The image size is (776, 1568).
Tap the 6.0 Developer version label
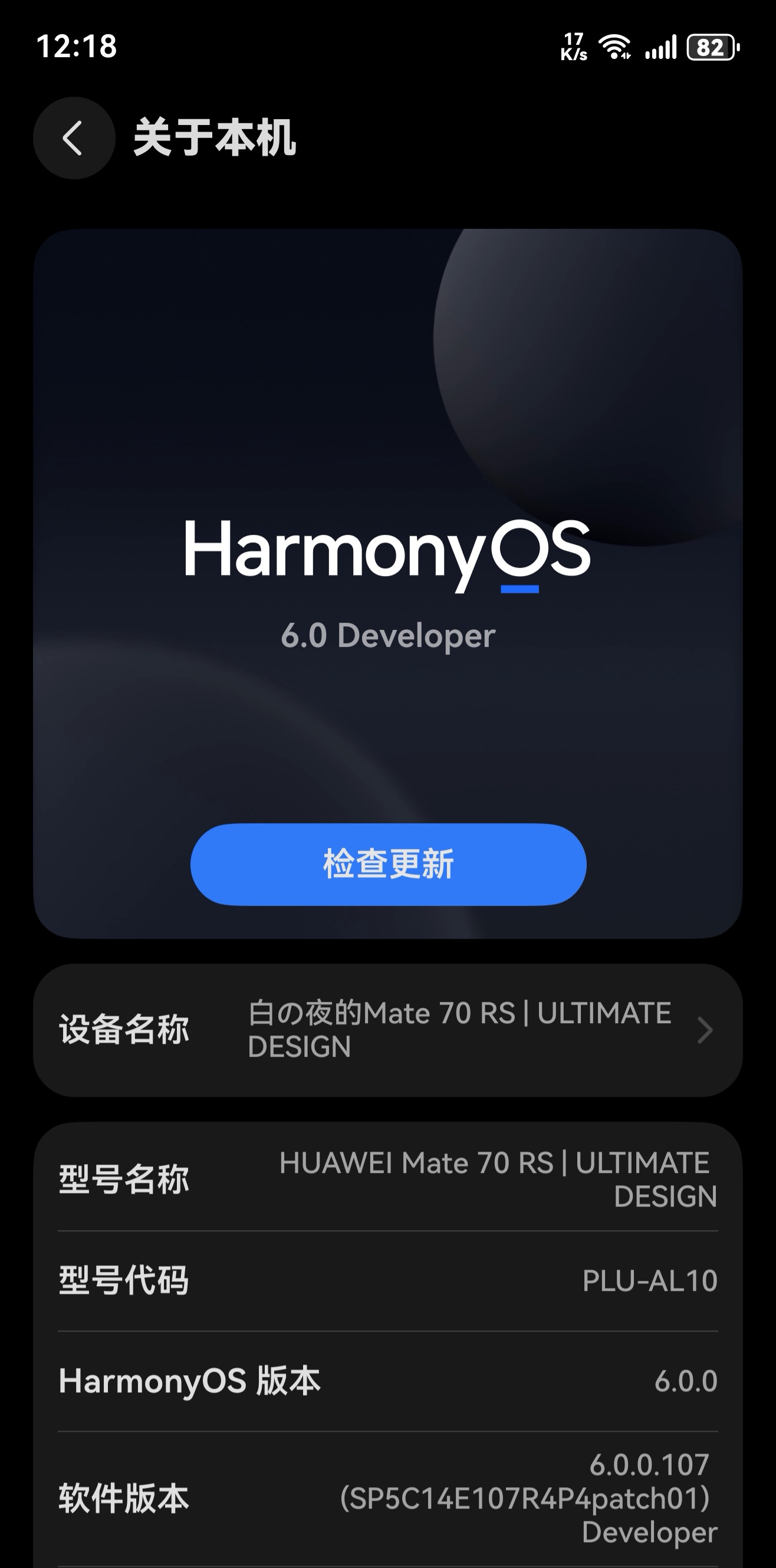coord(387,635)
